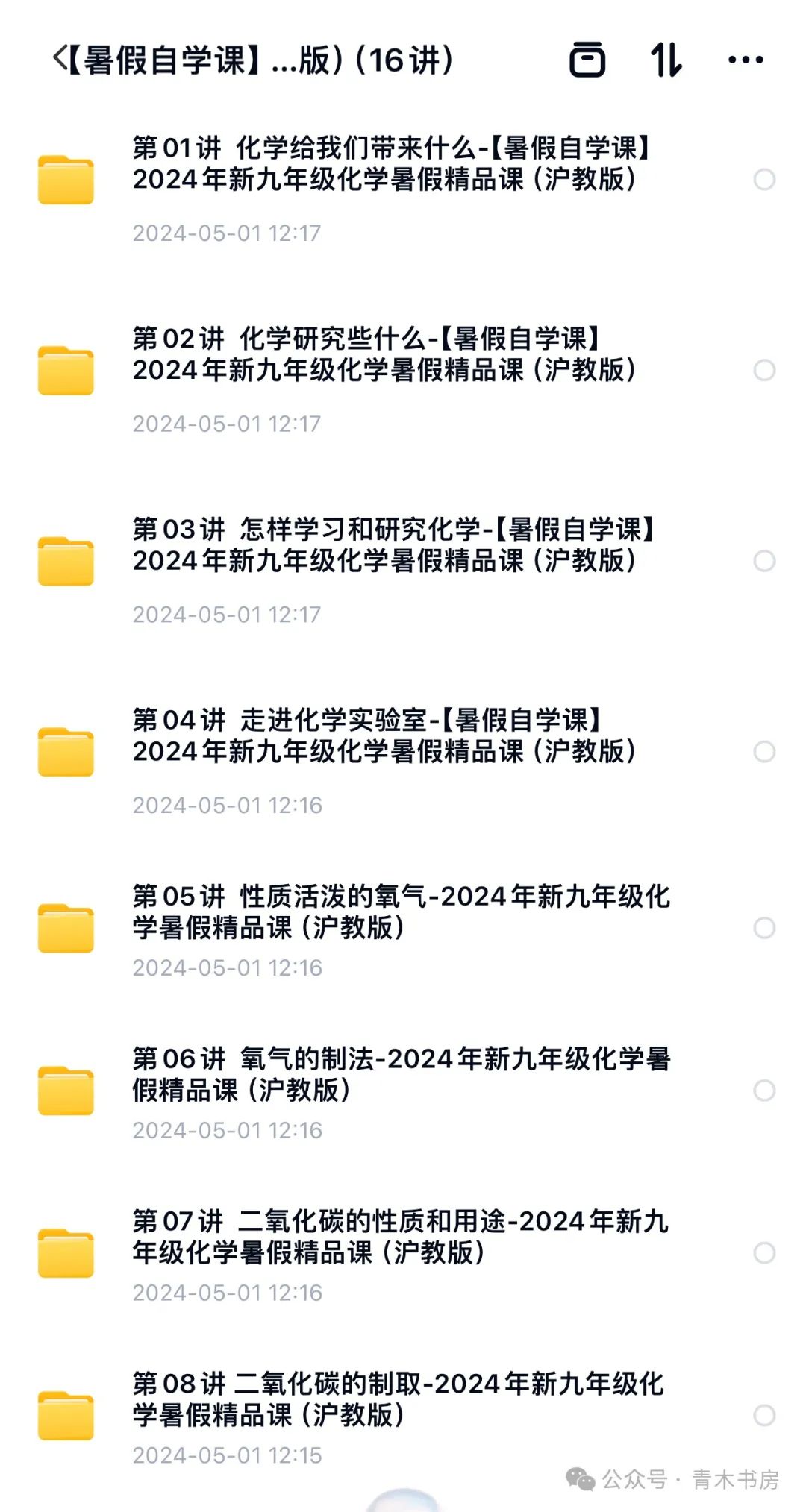This screenshot has height=1512, width=806.
Task: Tap the folder icon of 第07讲 二氧化碳的性质和用途
Action: 66,1252
